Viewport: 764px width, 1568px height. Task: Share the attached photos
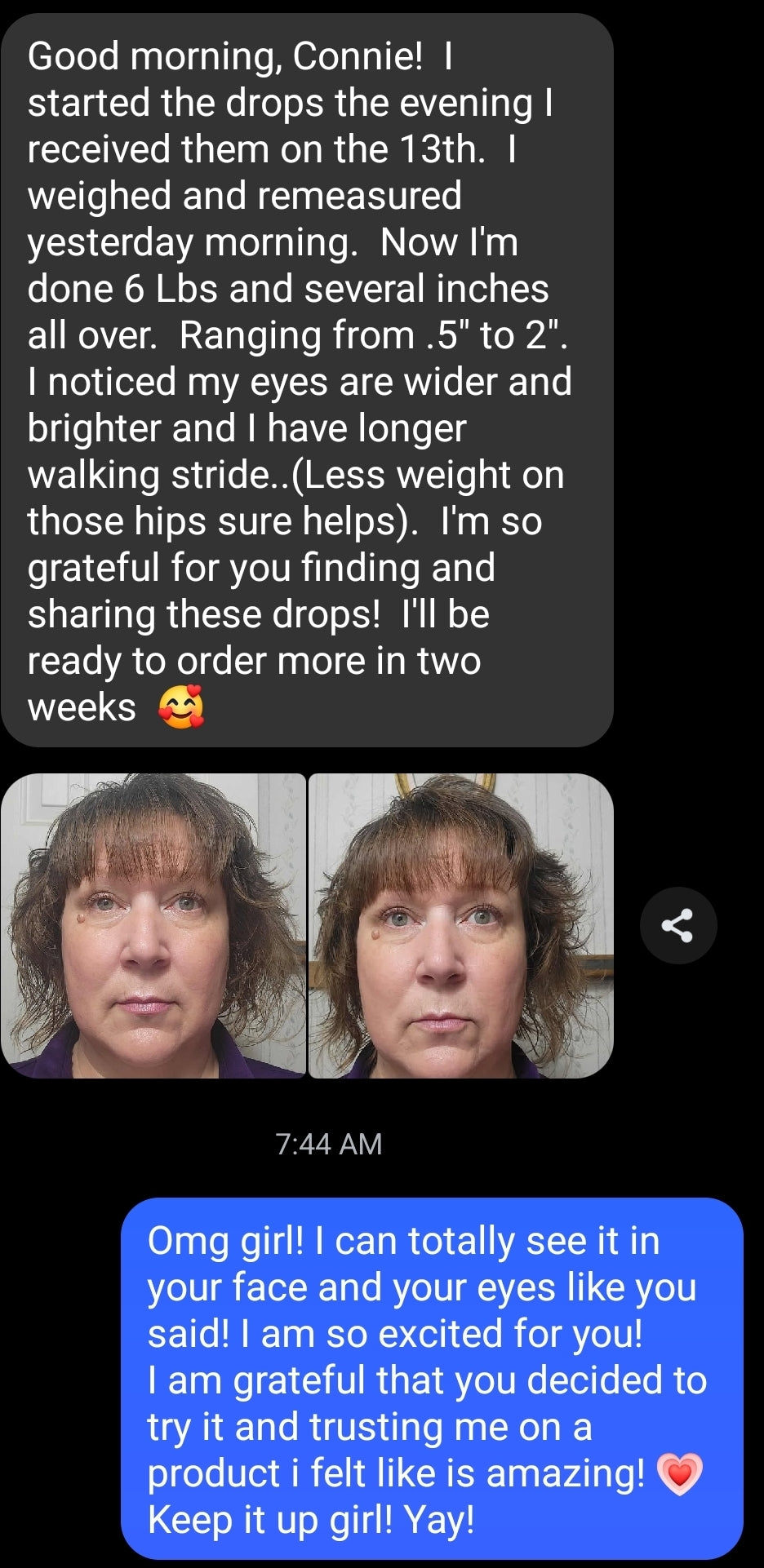click(677, 925)
